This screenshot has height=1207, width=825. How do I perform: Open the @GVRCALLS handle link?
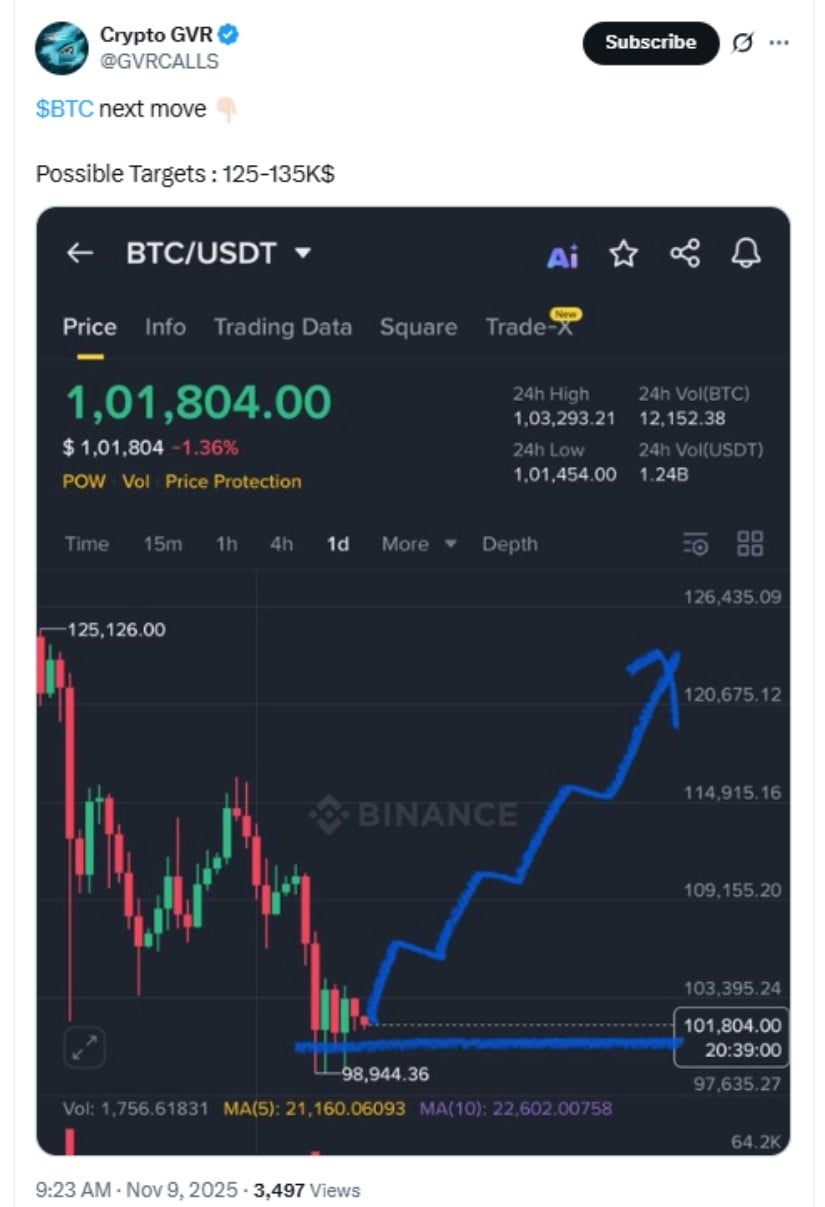pyautogui.click(x=159, y=61)
